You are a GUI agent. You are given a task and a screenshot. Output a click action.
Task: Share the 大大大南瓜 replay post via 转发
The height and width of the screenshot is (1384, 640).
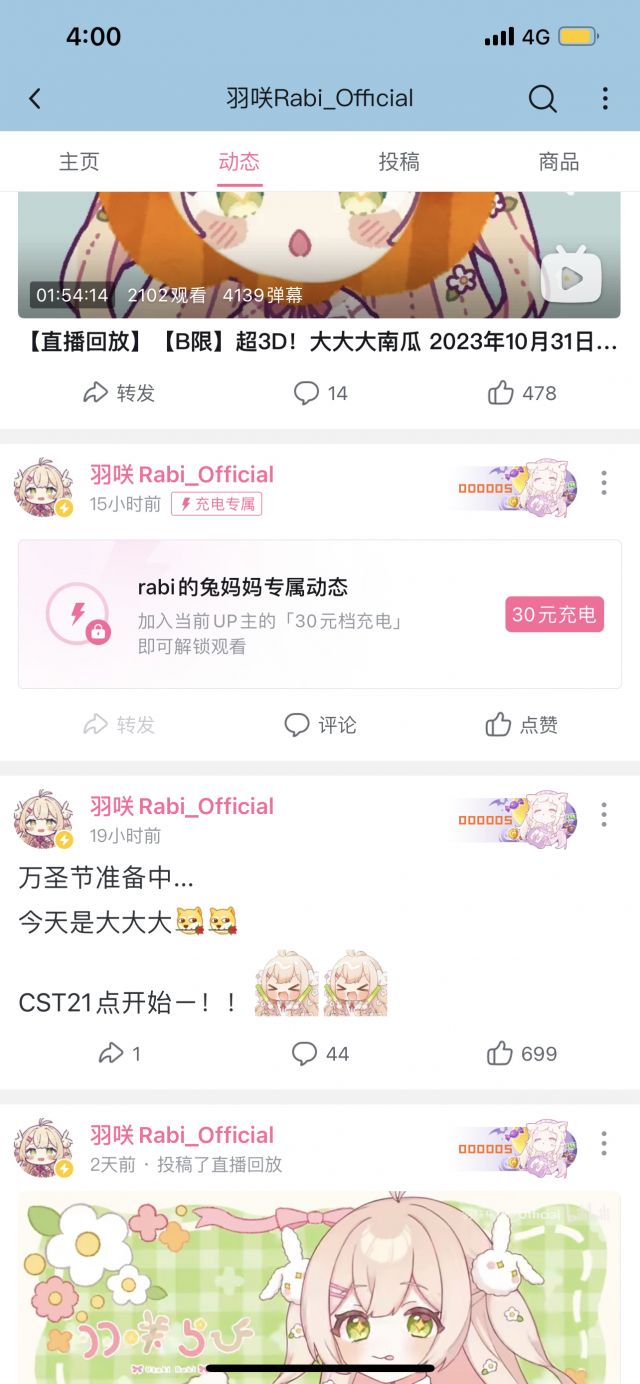pos(119,393)
